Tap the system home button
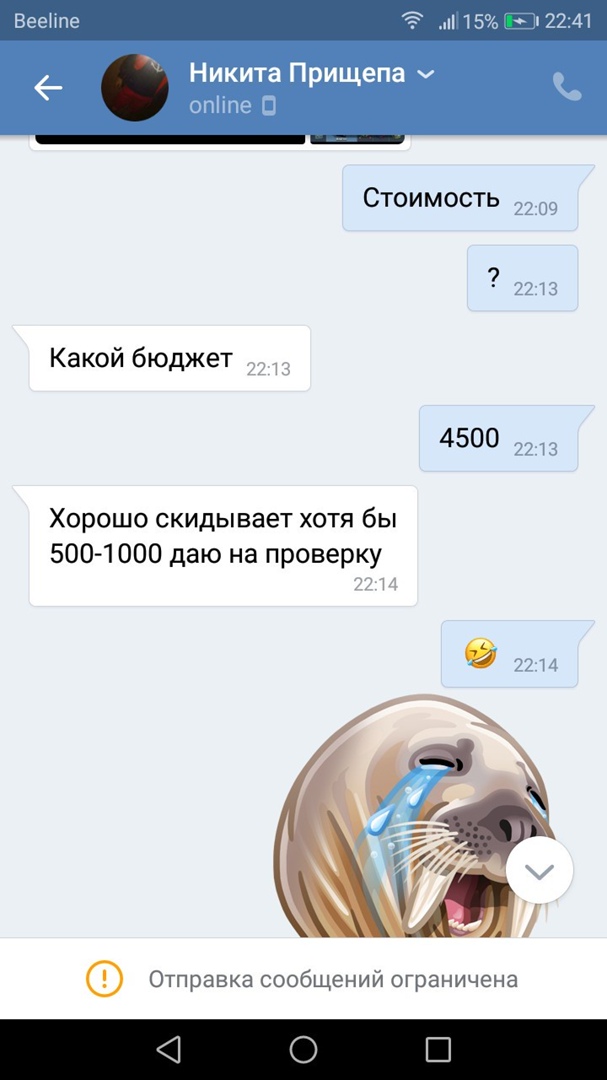Image resolution: width=607 pixels, height=1080 pixels. (x=303, y=1049)
